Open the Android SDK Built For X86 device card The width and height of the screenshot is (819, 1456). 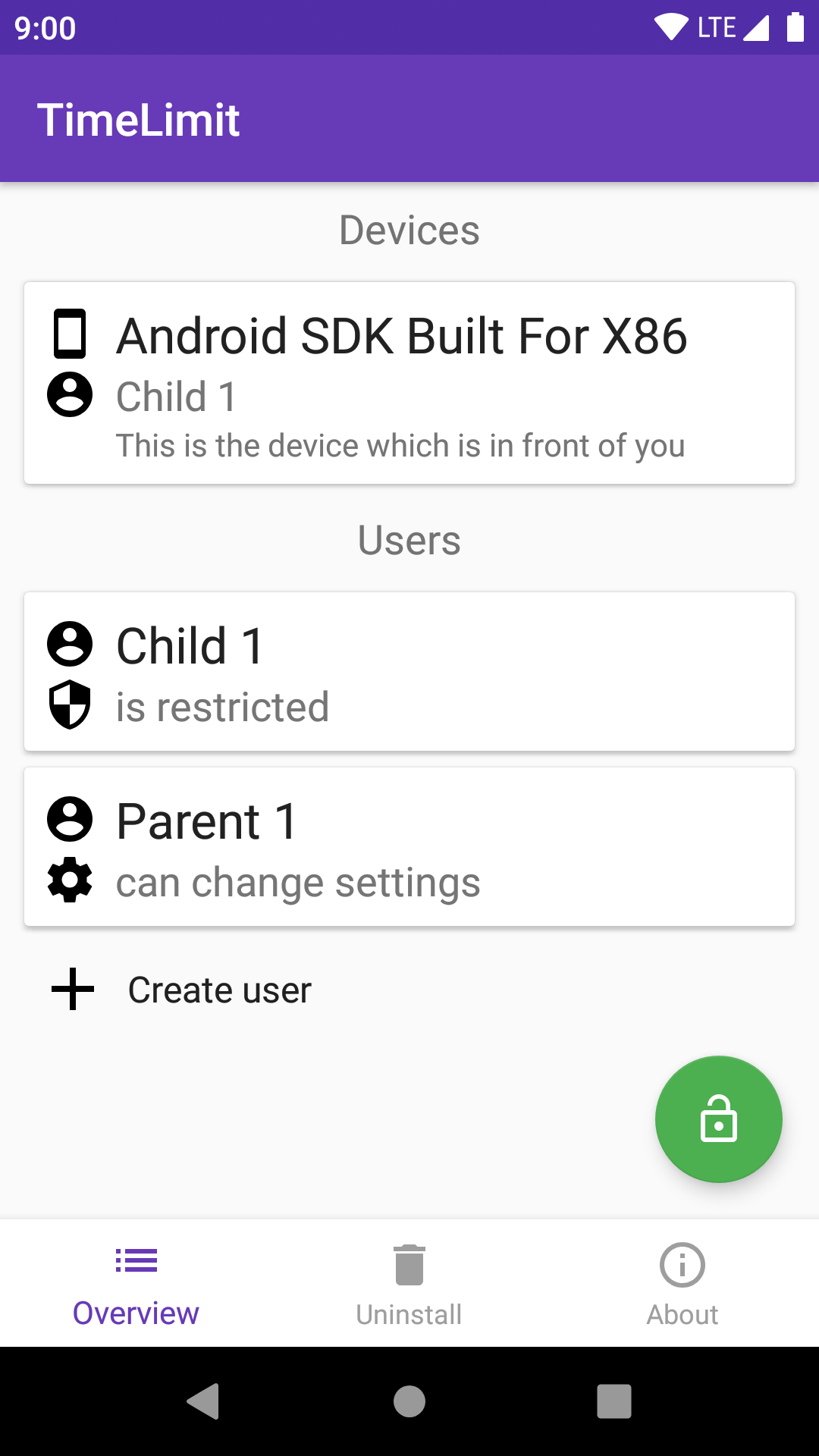[x=409, y=383]
